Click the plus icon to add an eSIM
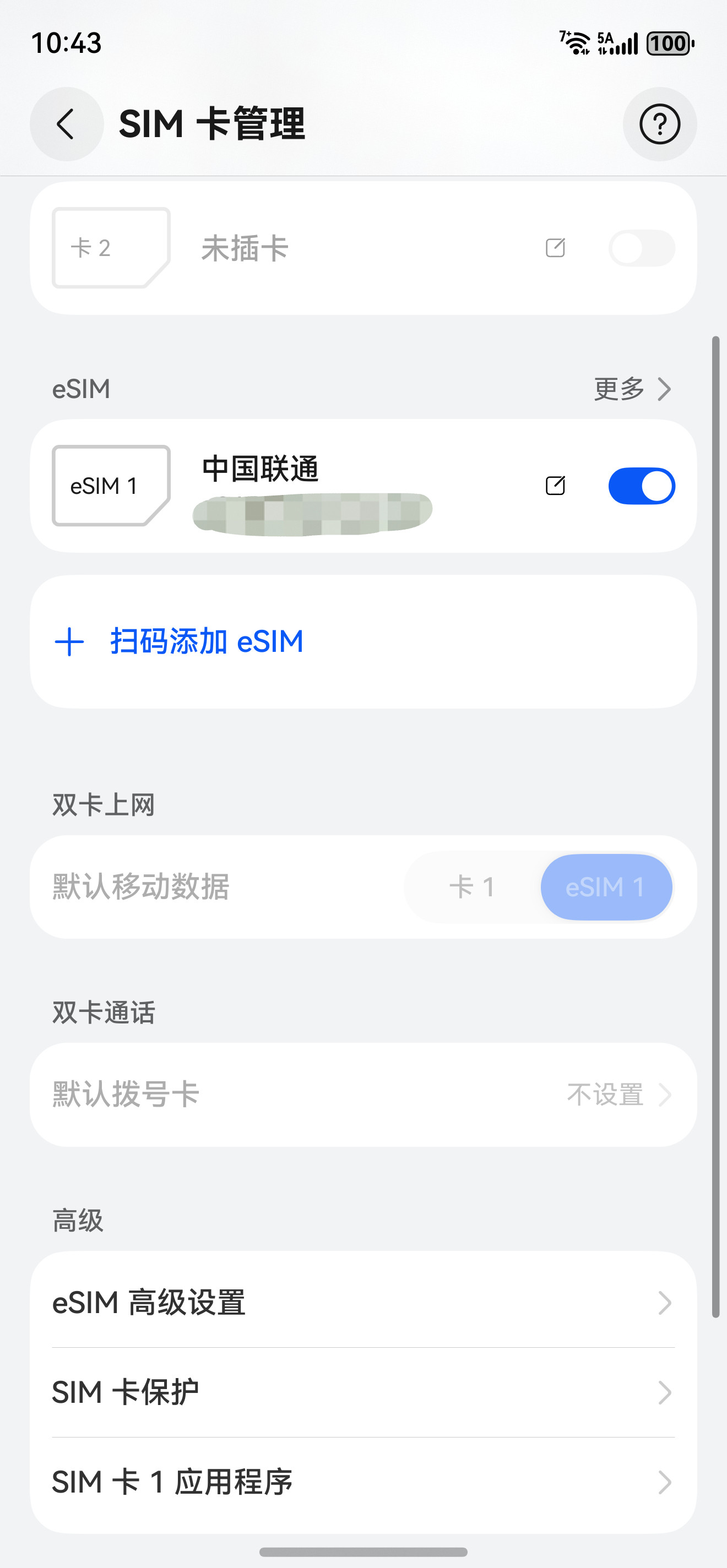This screenshot has width=727, height=1568. (x=69, y=641)
